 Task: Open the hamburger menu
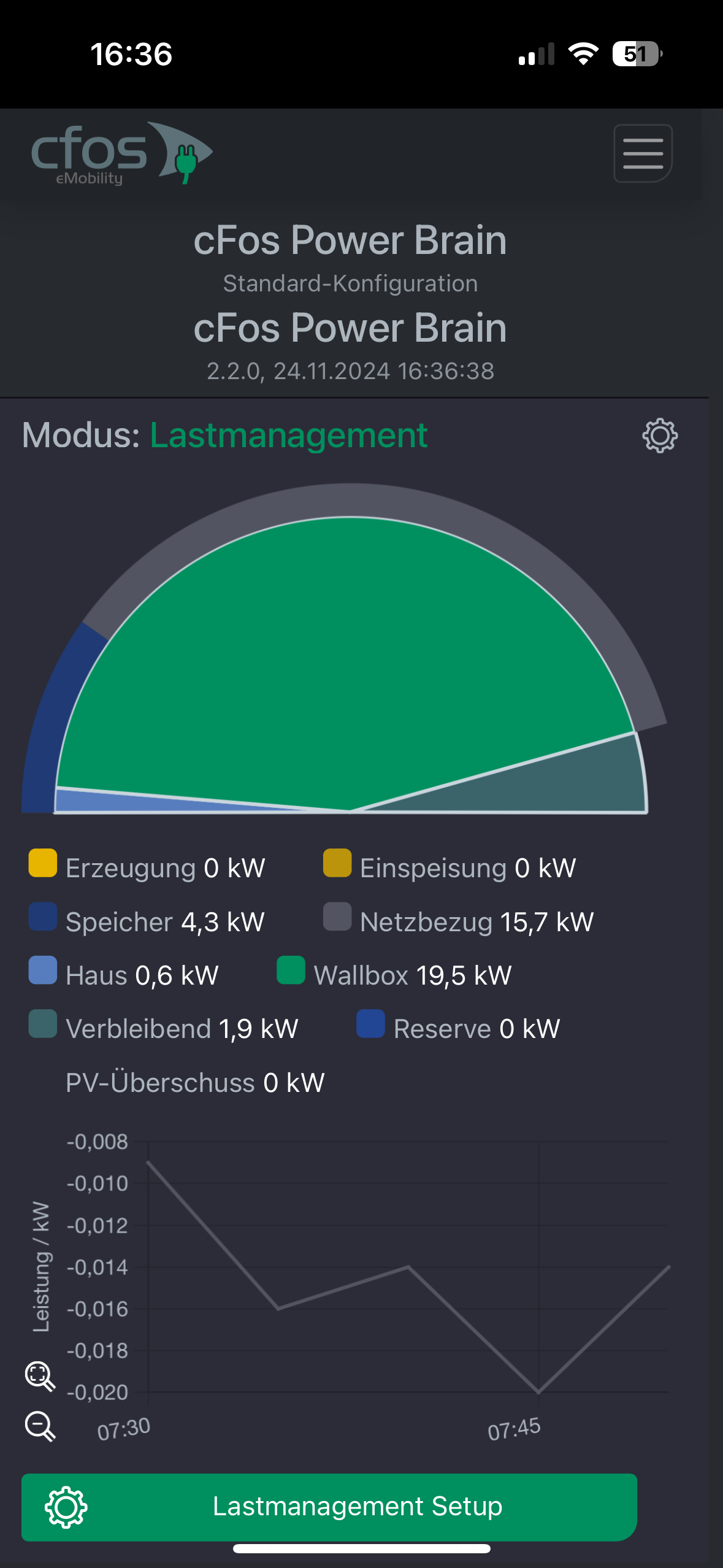(643, 153)
